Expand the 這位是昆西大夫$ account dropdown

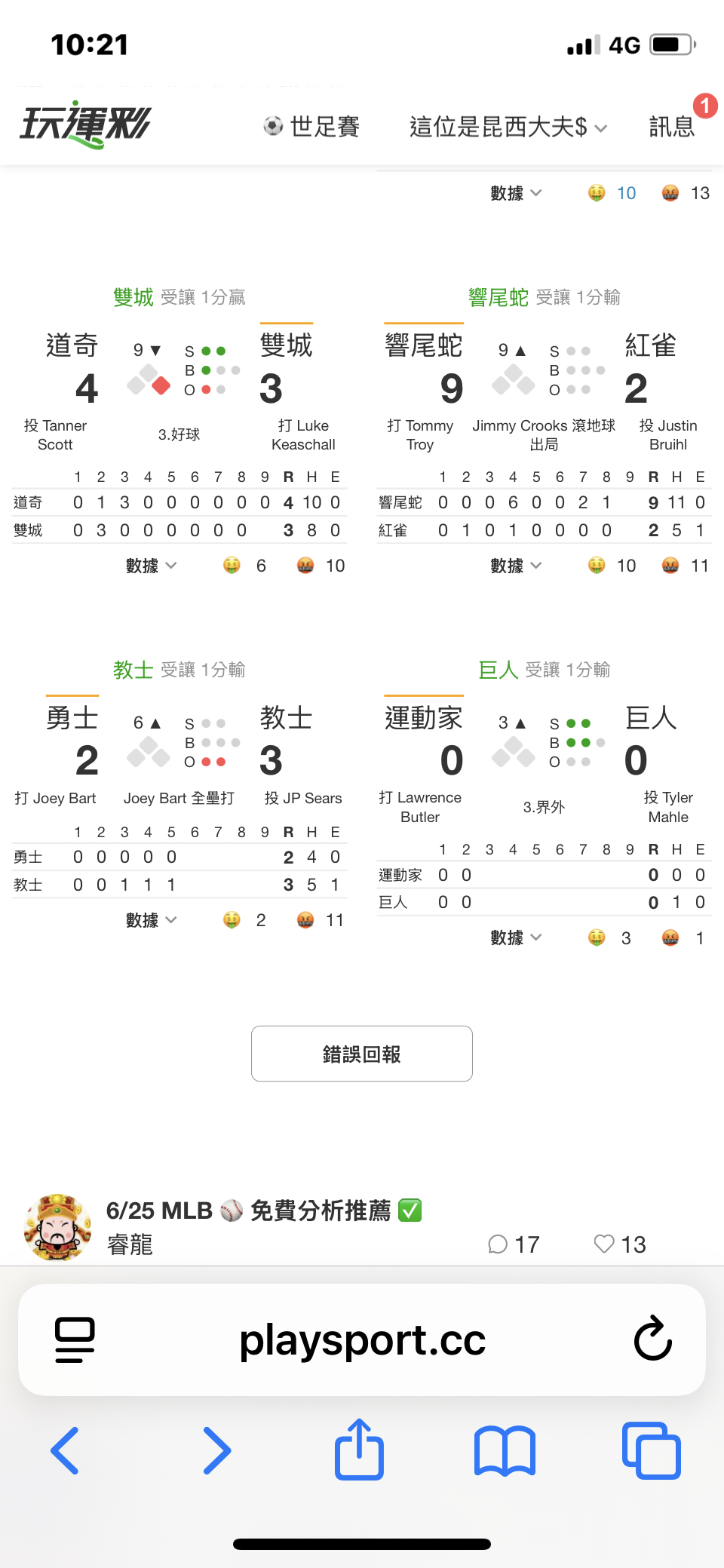point(508,127)
